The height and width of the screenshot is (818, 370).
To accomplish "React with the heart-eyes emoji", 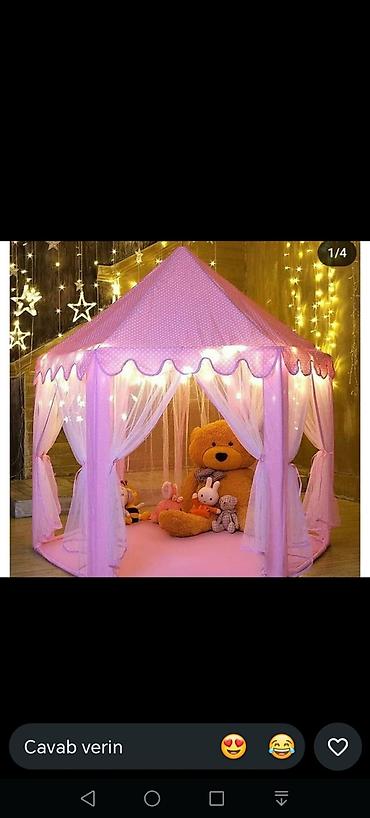I will [x=233, y=747].
